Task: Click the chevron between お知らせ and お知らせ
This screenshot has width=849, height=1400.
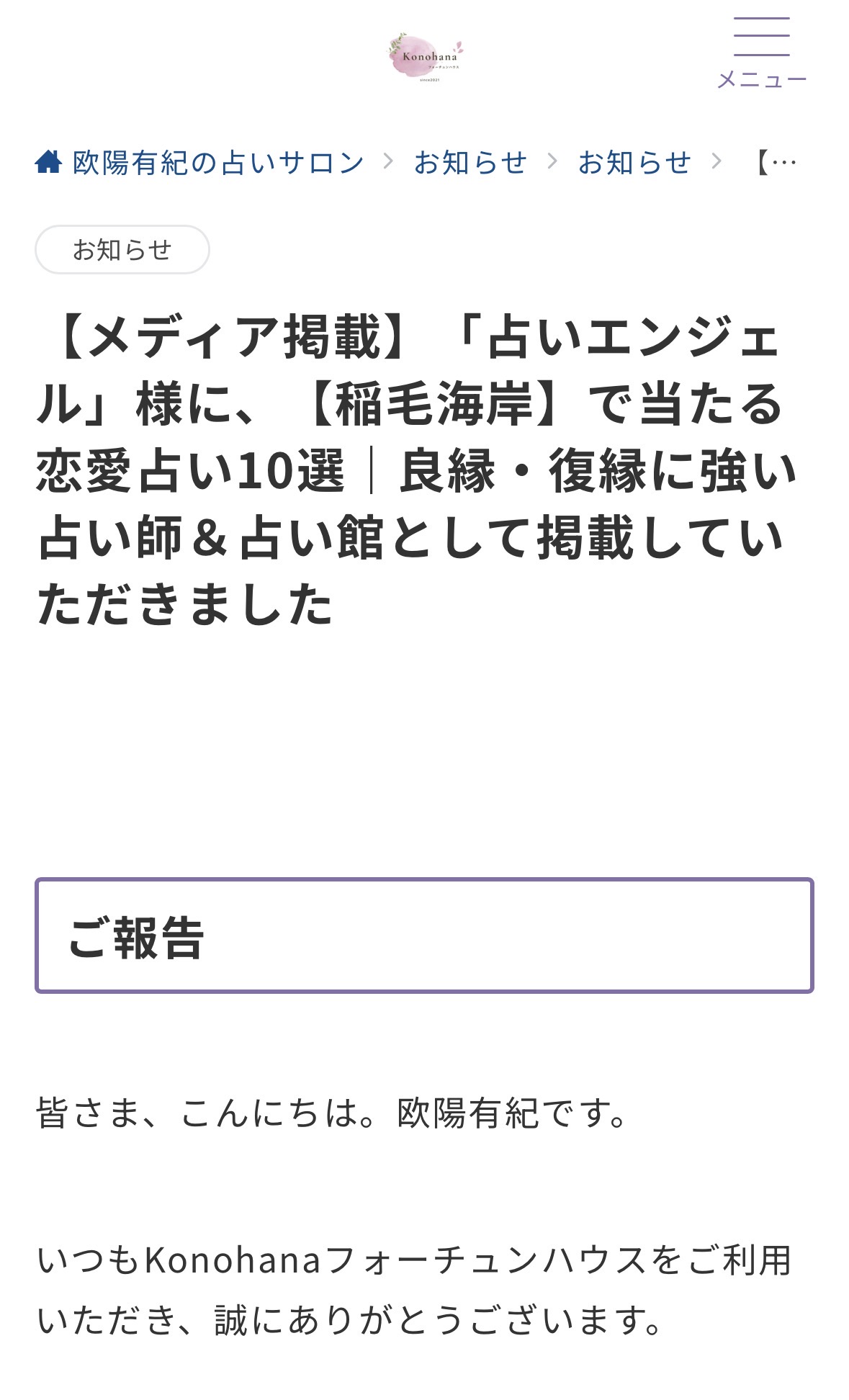Action: (554, 161)
